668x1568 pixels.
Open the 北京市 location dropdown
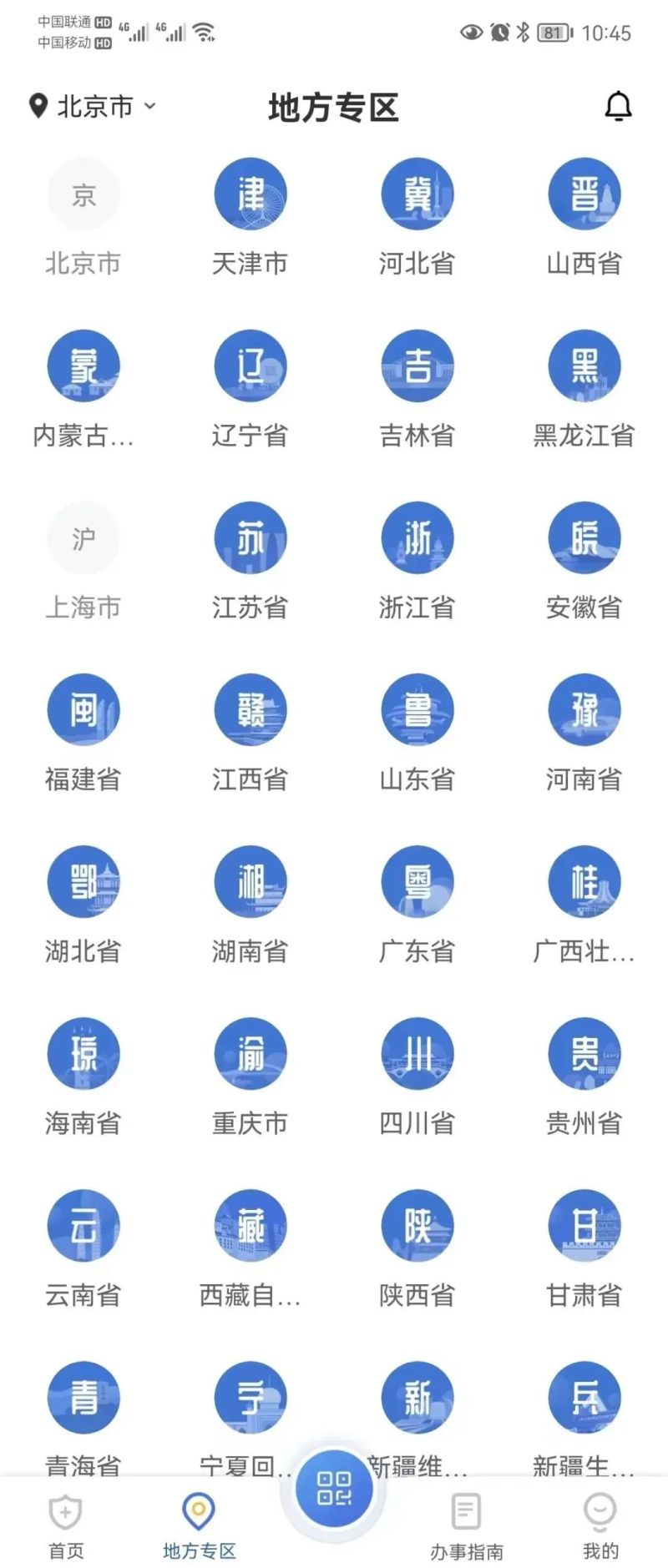(x=93, y=107)
